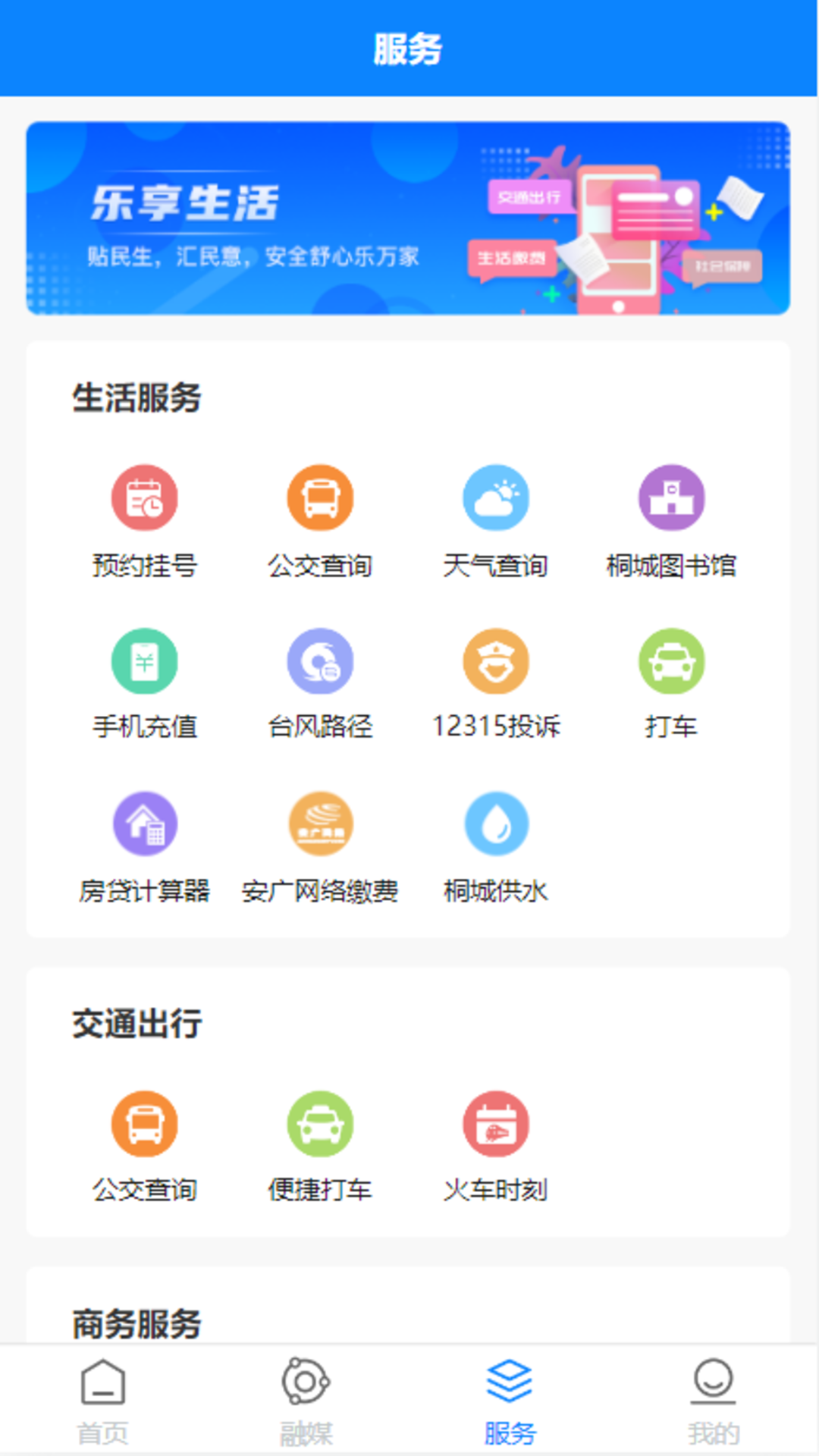Select the 公交查询 bus query icon
819x1456 pixels.
pyautogui.click(x=320, y=497)
